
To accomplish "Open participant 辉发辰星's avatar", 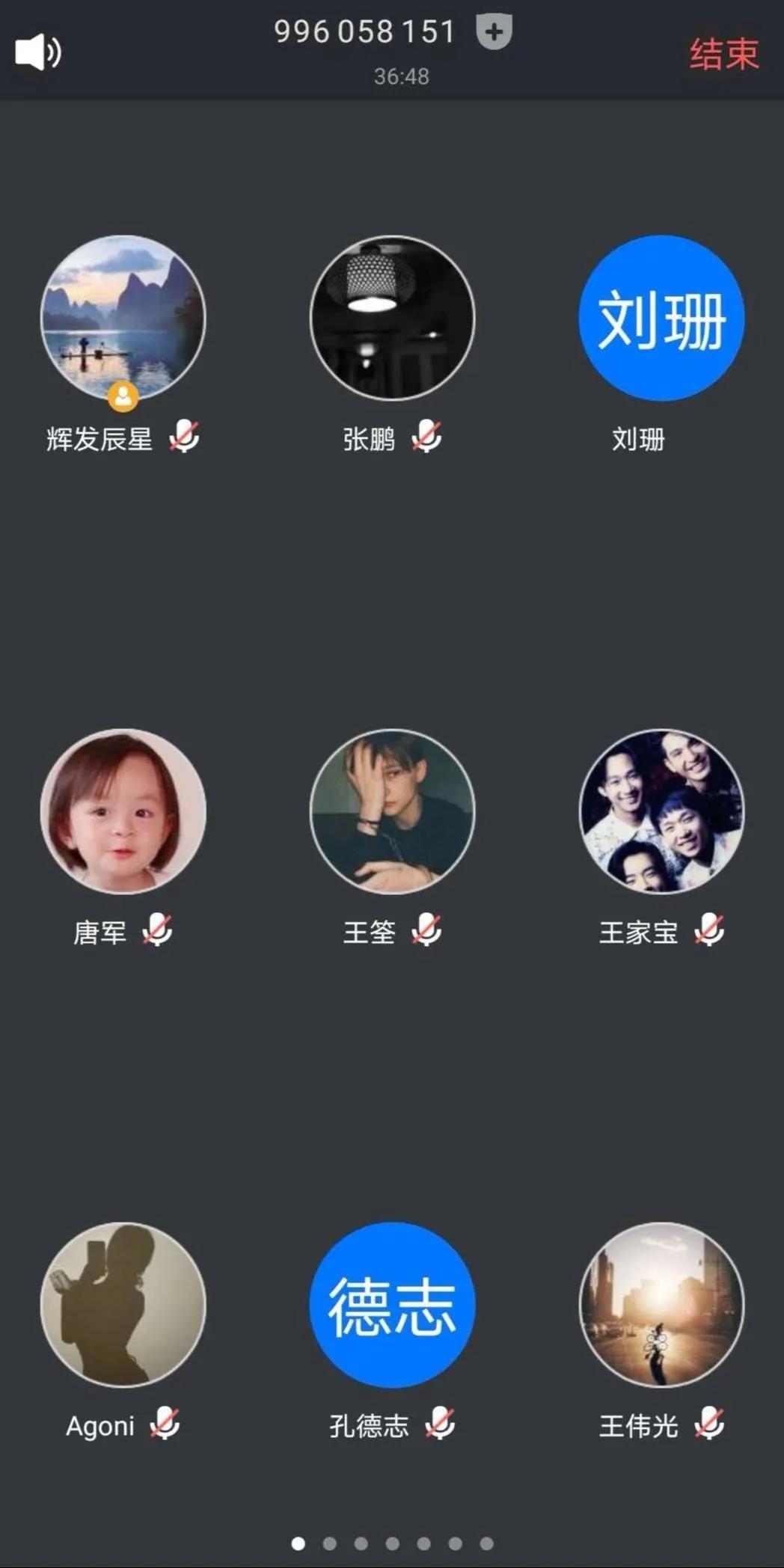I will [123, 318].
